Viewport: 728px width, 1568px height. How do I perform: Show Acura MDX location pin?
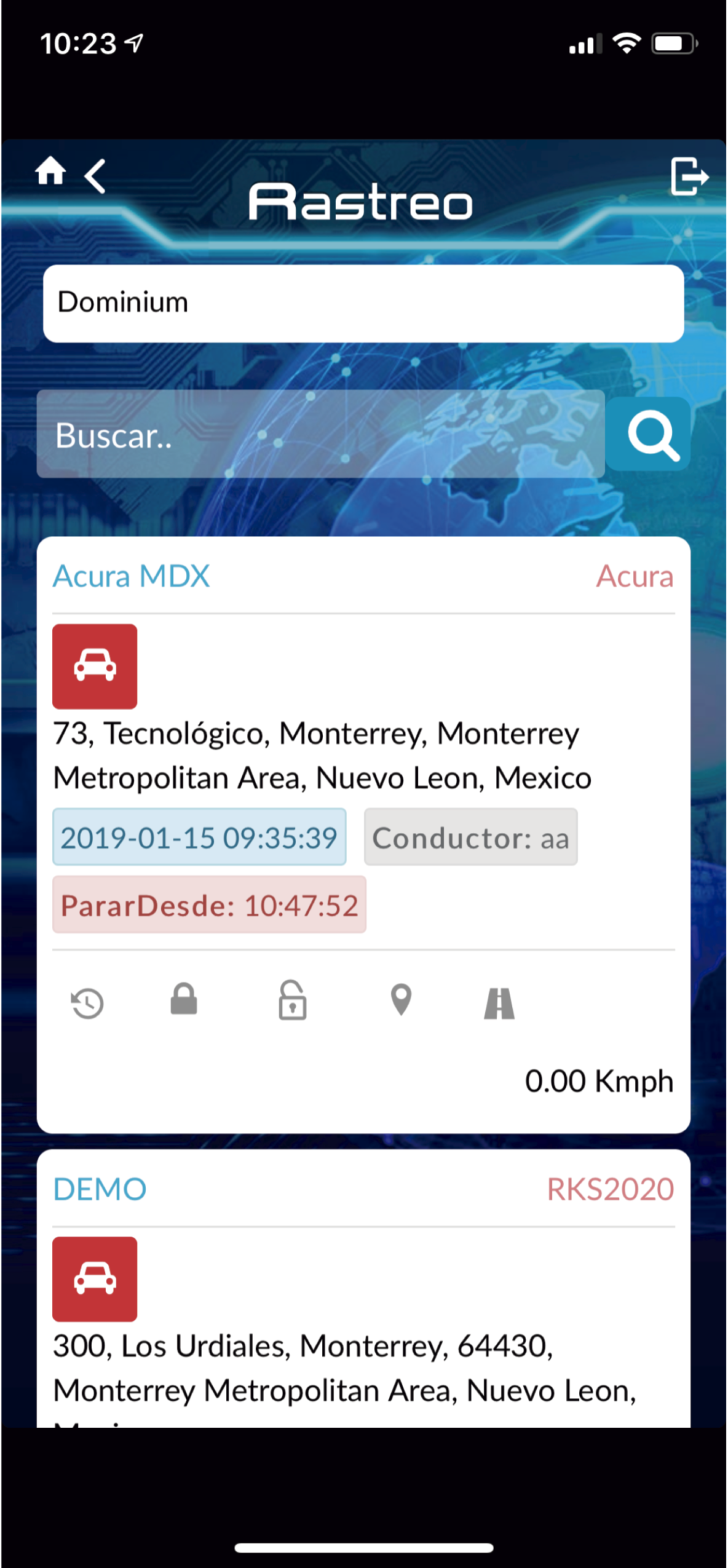[401, 1000]
